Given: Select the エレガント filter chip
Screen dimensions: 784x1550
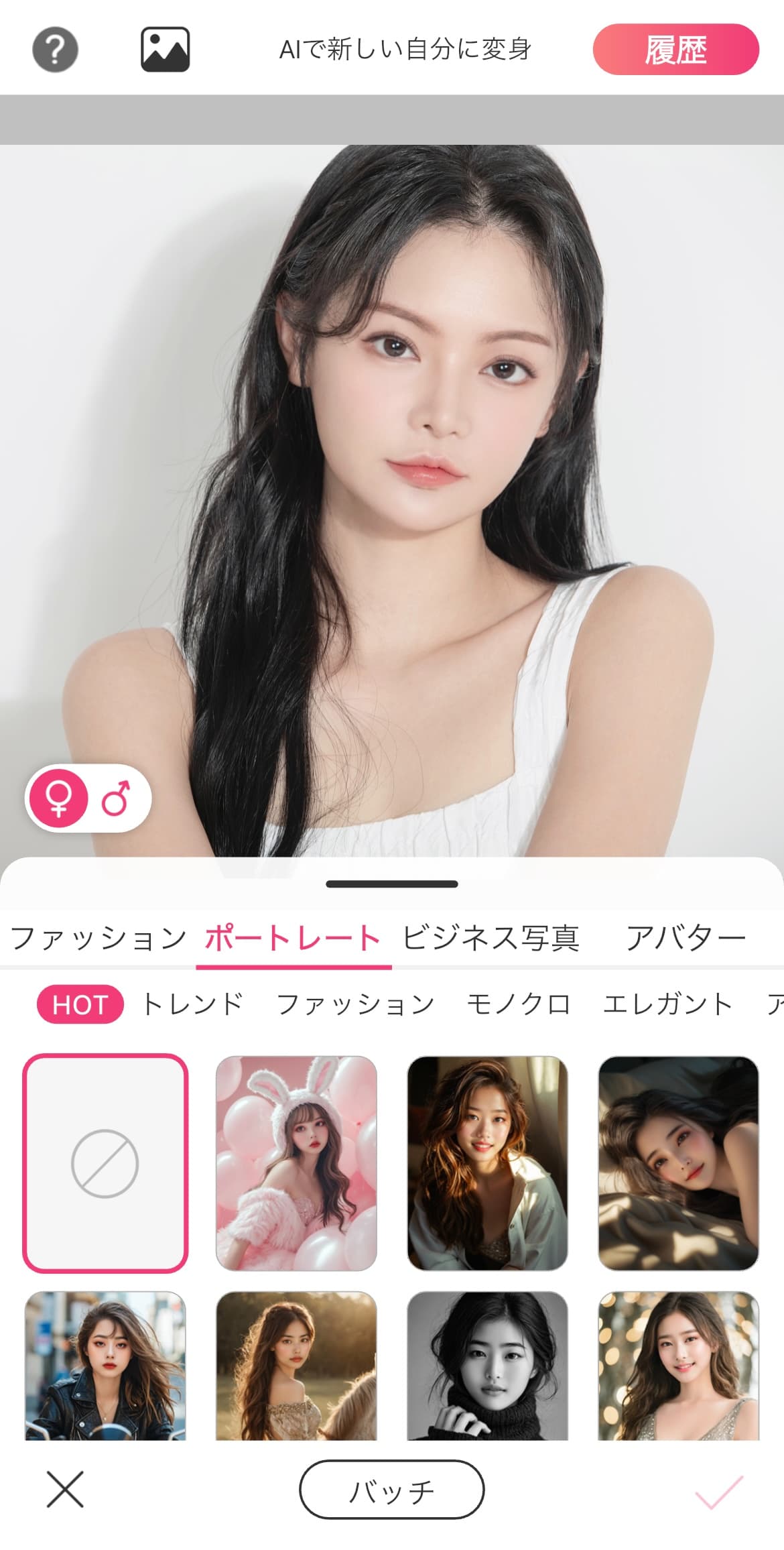Looking at the screenshot, I should point(667,1004).
